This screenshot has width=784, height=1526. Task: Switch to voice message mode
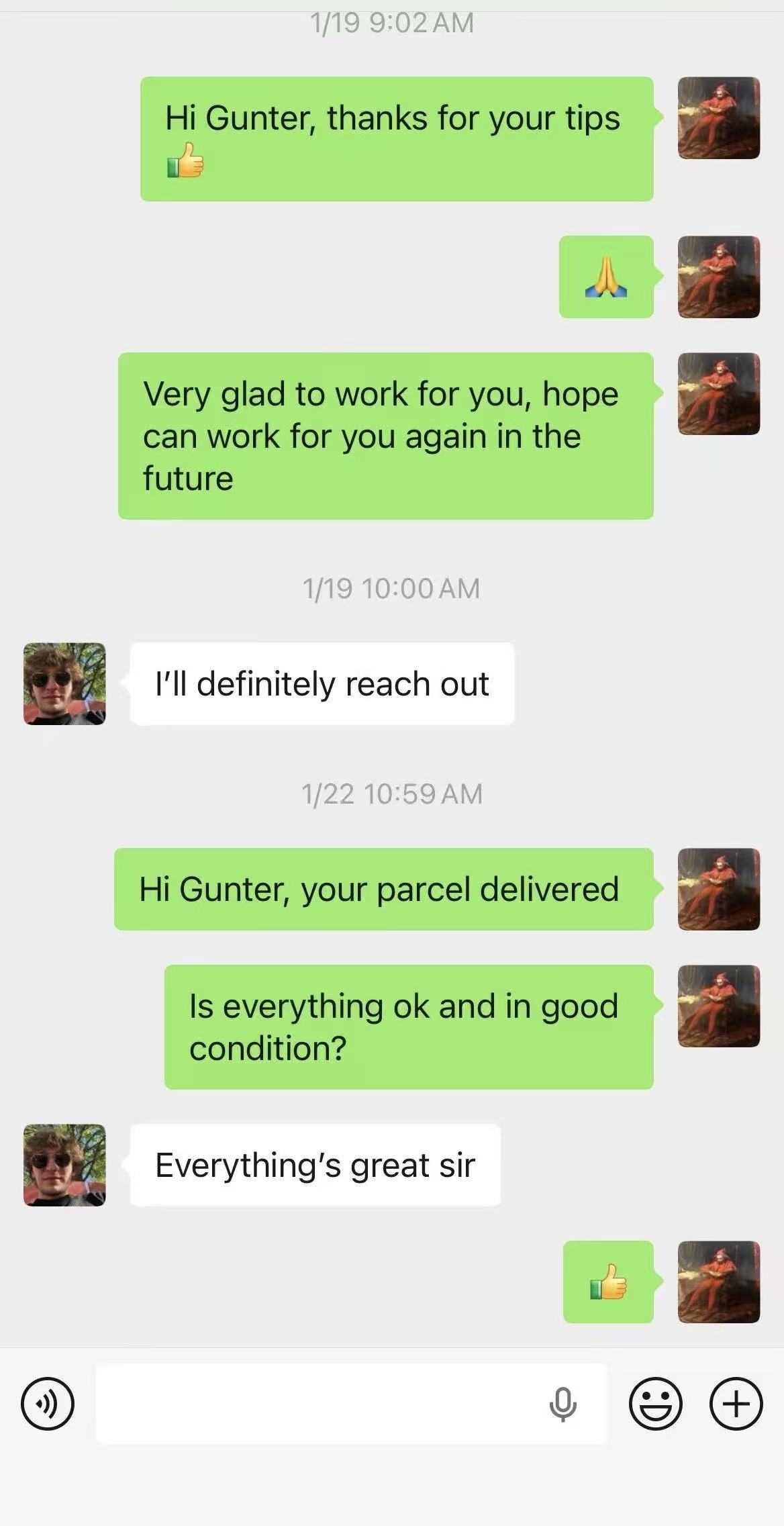tap(47, 1403)
